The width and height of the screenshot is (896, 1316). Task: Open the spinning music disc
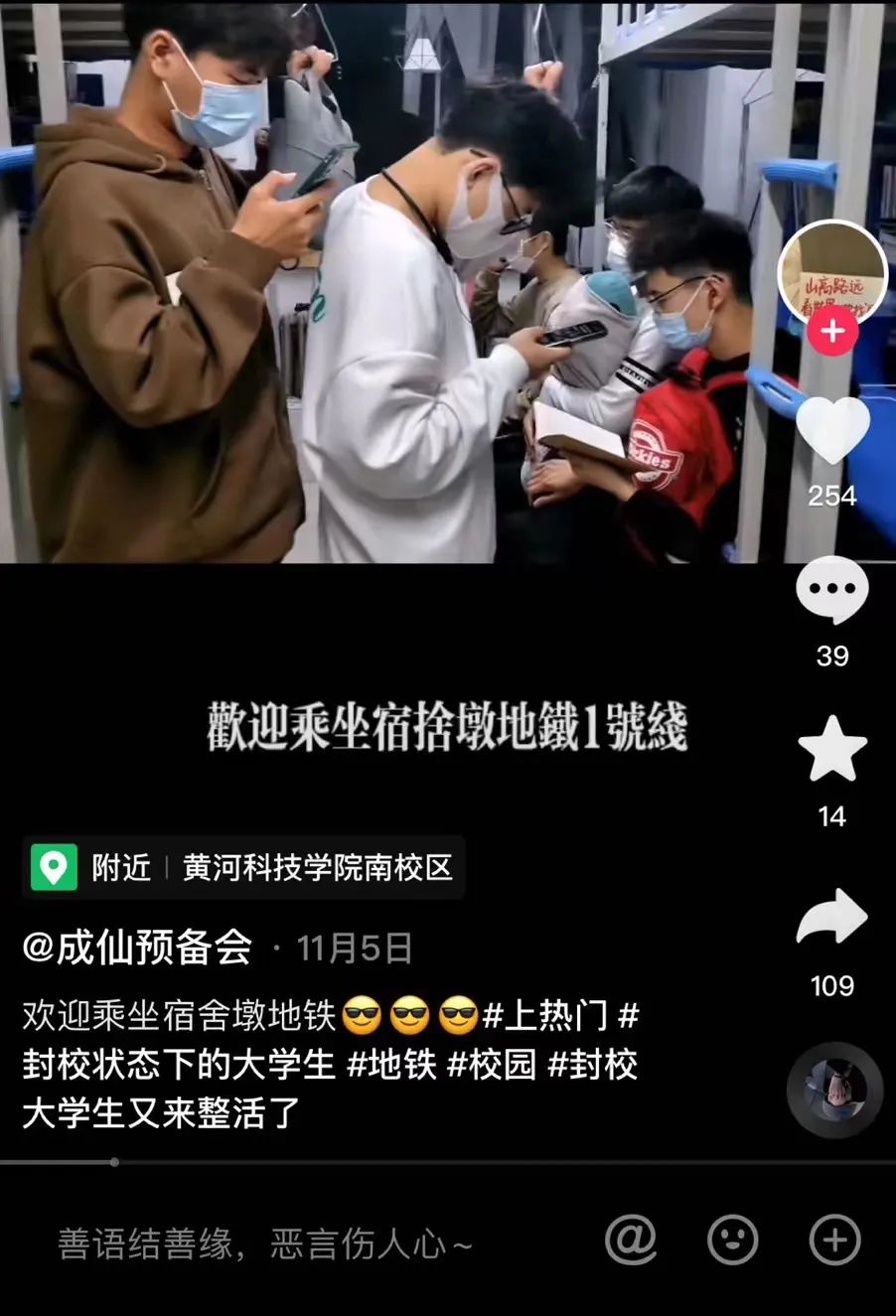click(x=833, y=1090)
